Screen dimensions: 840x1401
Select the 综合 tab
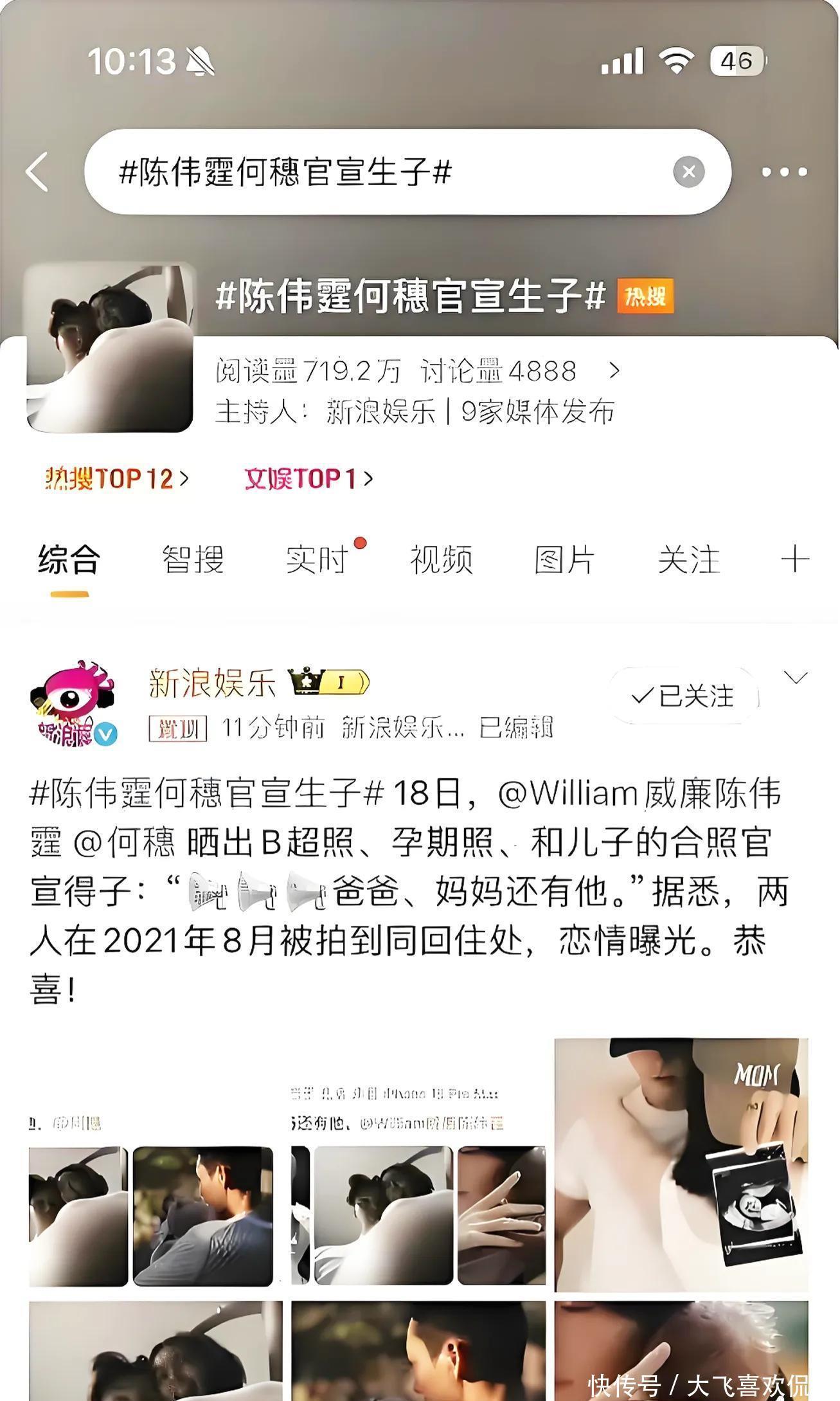69,559
